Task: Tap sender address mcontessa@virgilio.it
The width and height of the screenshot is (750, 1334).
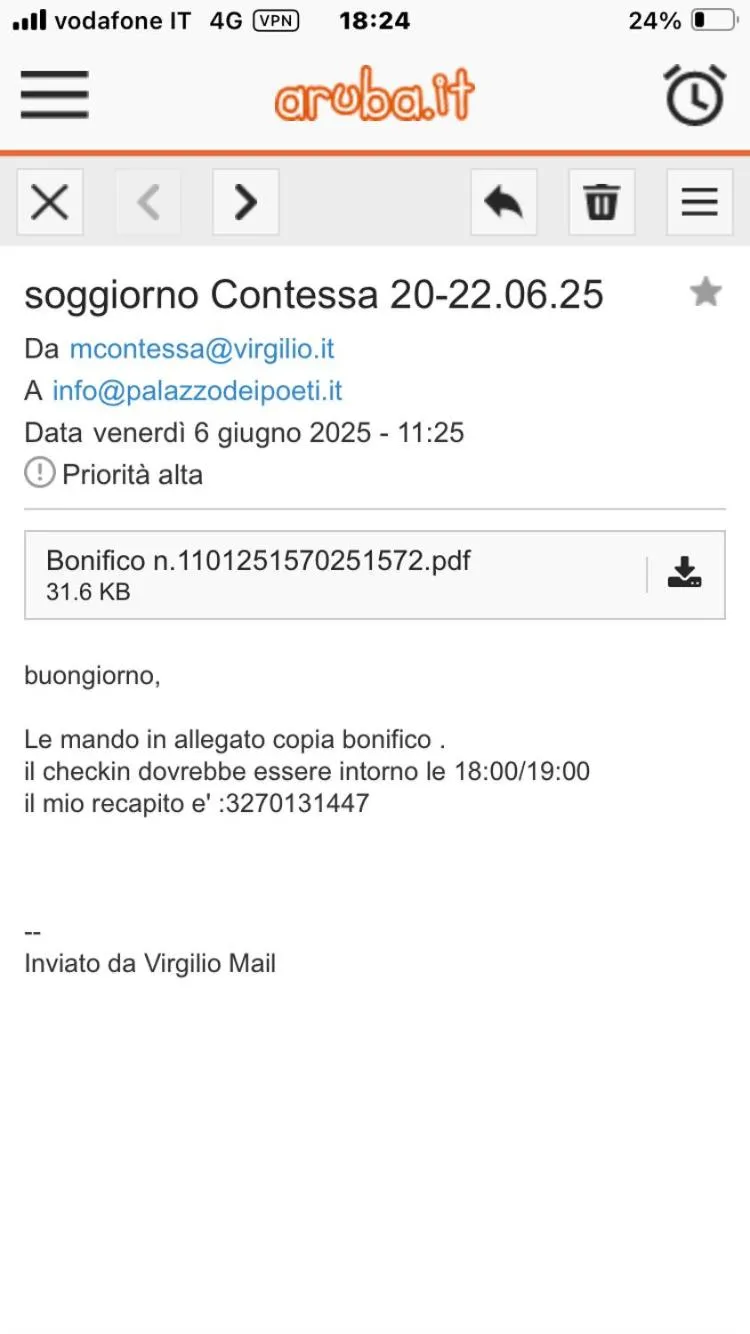Action: pyautogui.click(x=201, y=349)
